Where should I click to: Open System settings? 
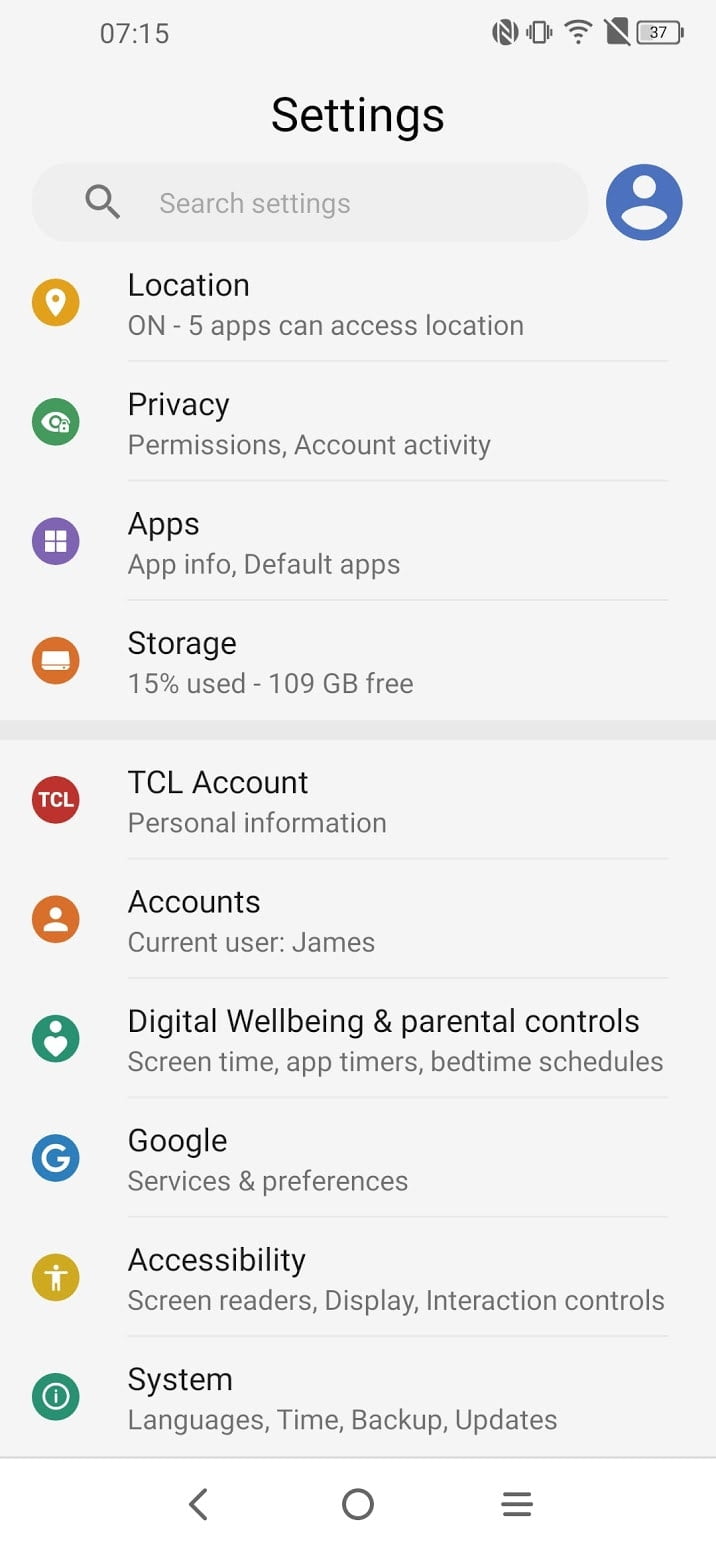point(358,1398)
